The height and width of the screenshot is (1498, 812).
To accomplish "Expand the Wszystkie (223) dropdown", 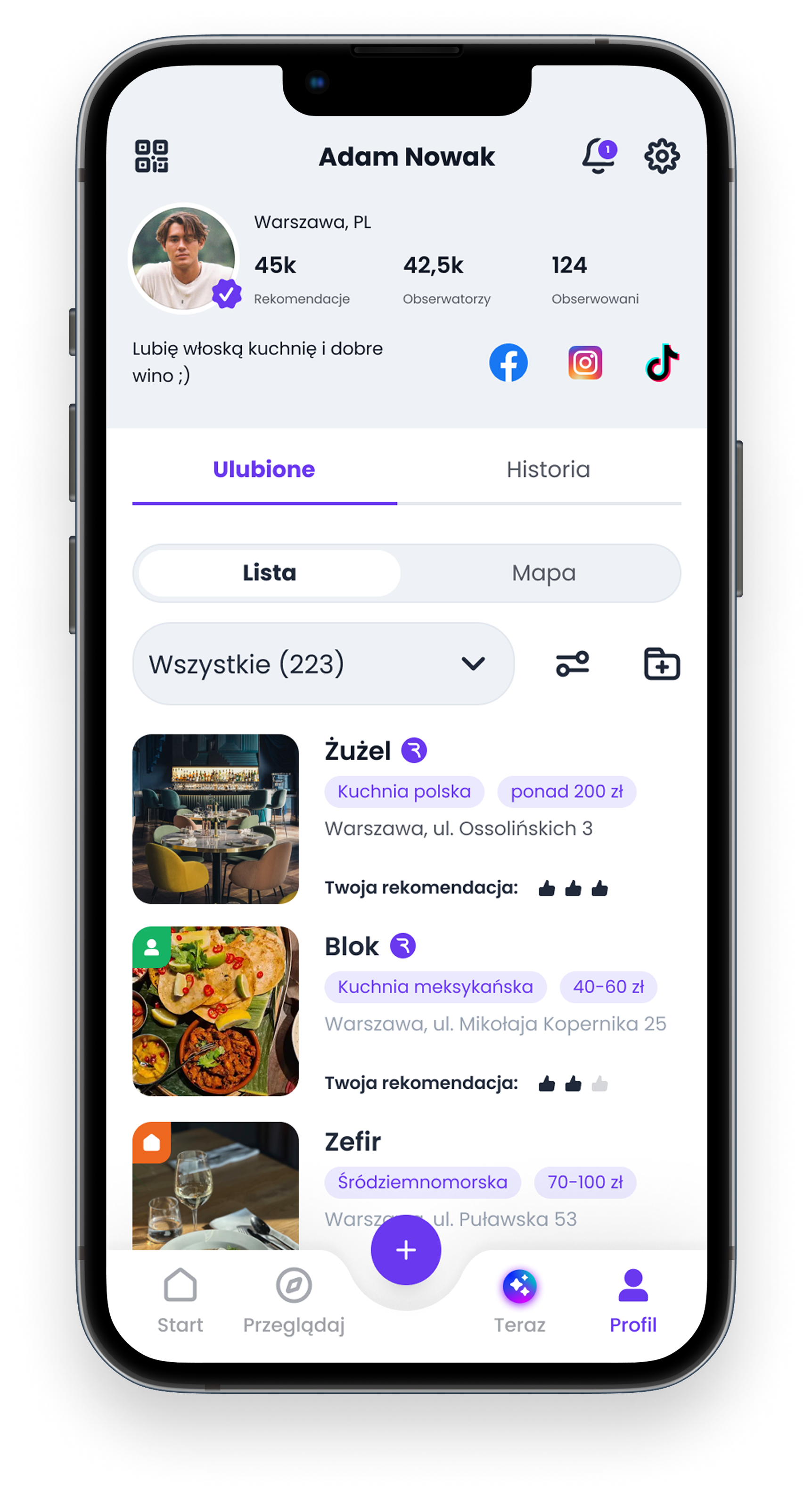I will [323, 664].
